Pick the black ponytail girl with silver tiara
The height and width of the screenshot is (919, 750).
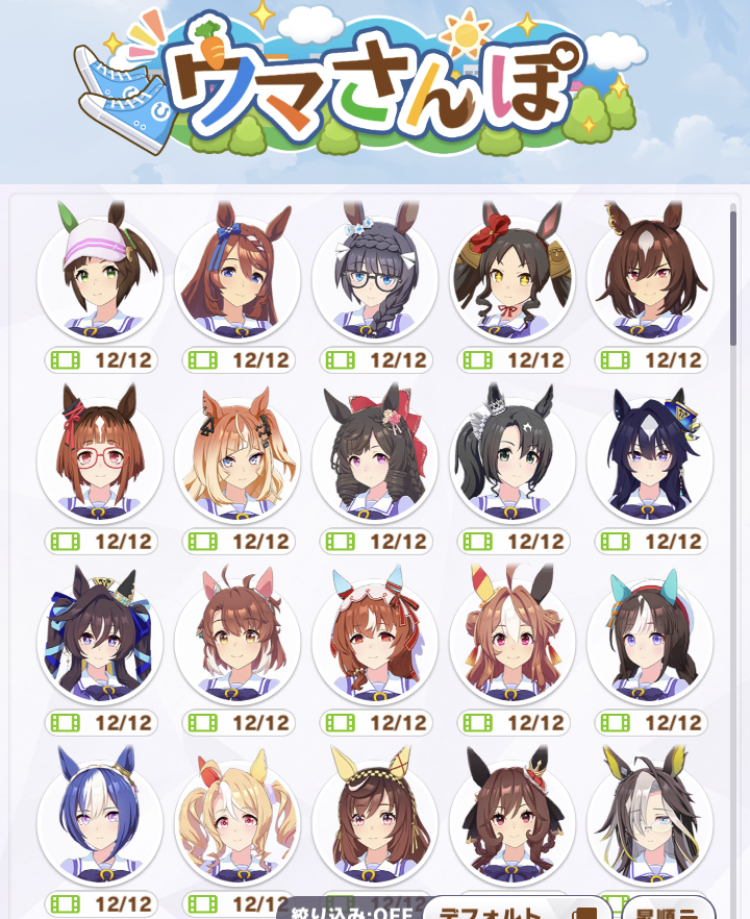coord(513,457)
